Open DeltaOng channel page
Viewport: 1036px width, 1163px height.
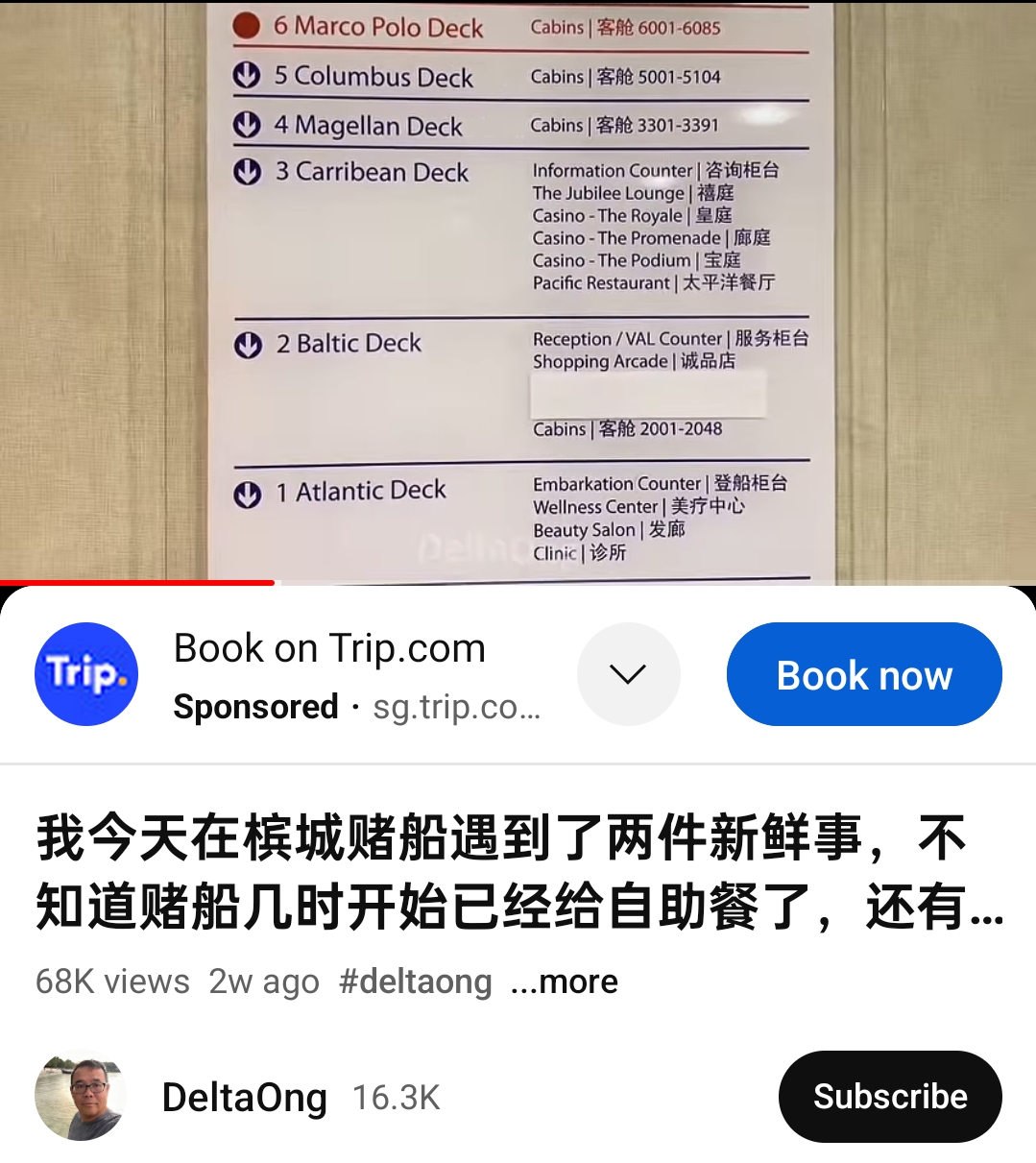(244, 1097)
